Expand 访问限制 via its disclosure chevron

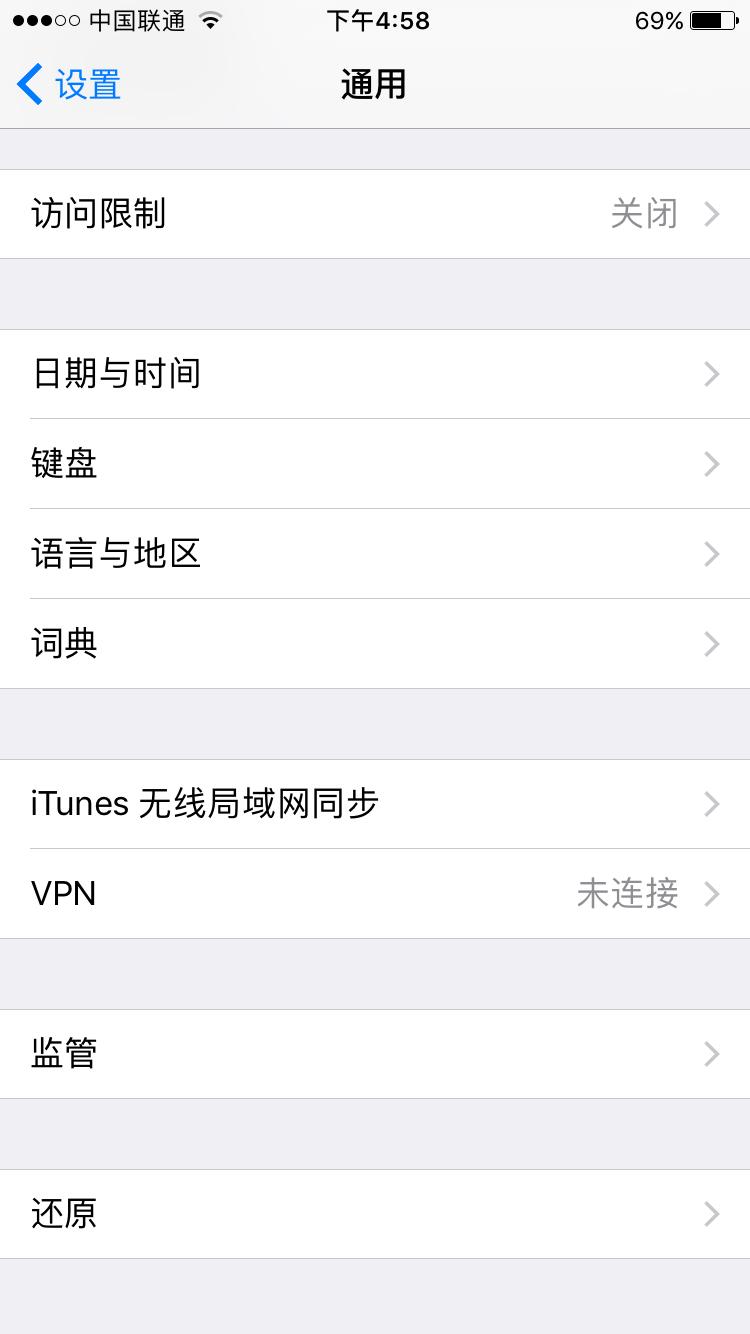pyautogui.click(x=711, y=214)
